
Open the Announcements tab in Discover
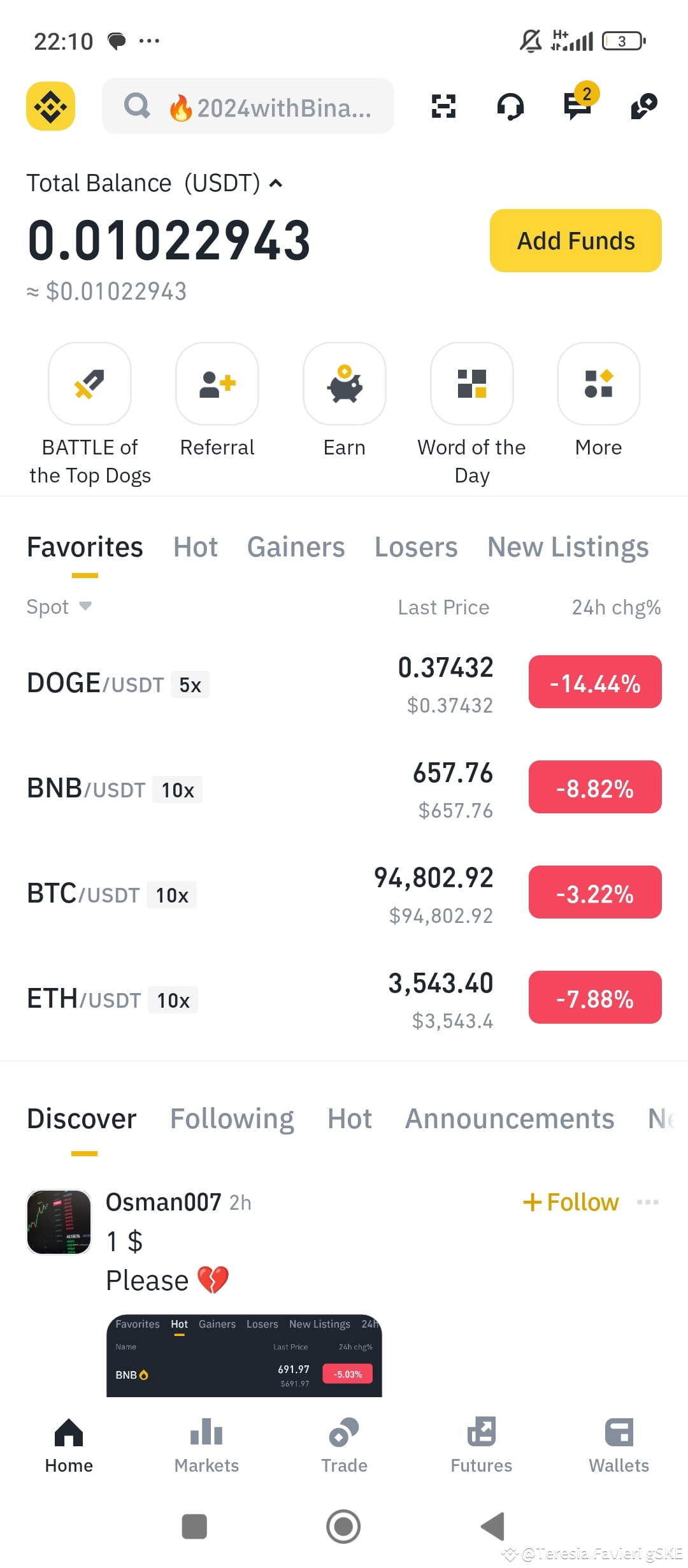click(x=509, y=1118)
